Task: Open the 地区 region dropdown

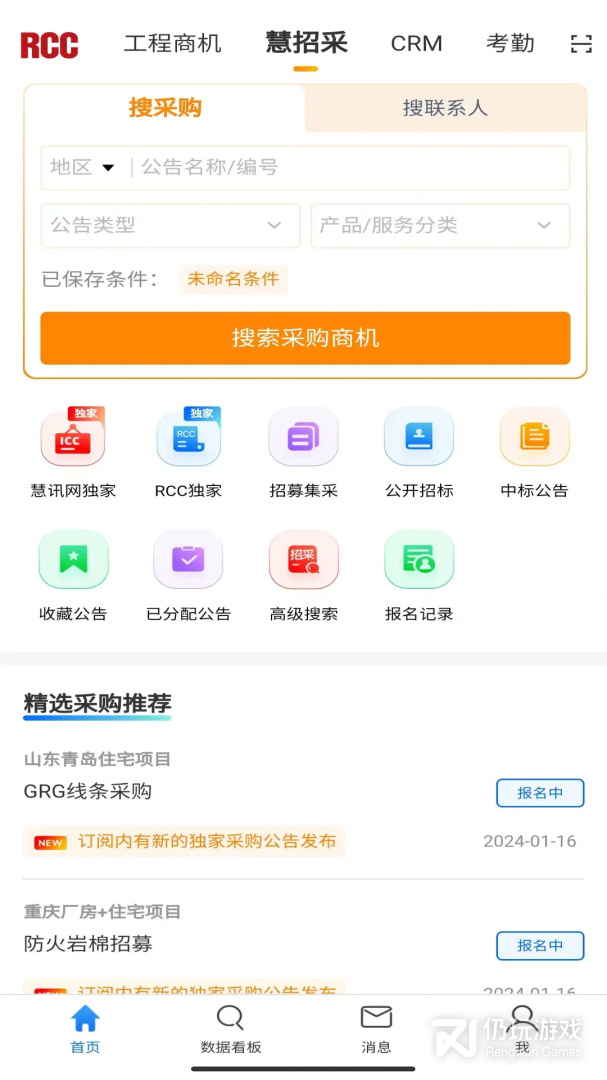Action: (x=83, y=167)
